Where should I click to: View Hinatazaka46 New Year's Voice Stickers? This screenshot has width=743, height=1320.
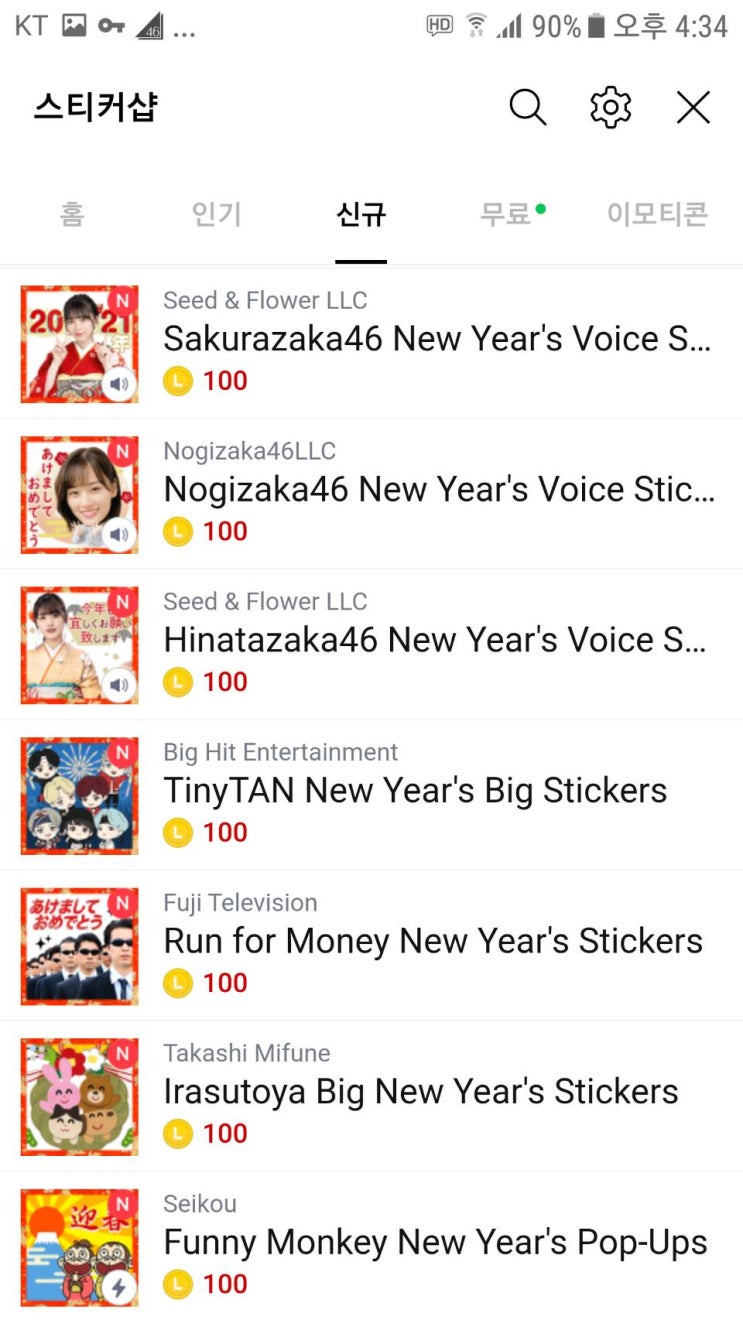click(x=436, y=641)
